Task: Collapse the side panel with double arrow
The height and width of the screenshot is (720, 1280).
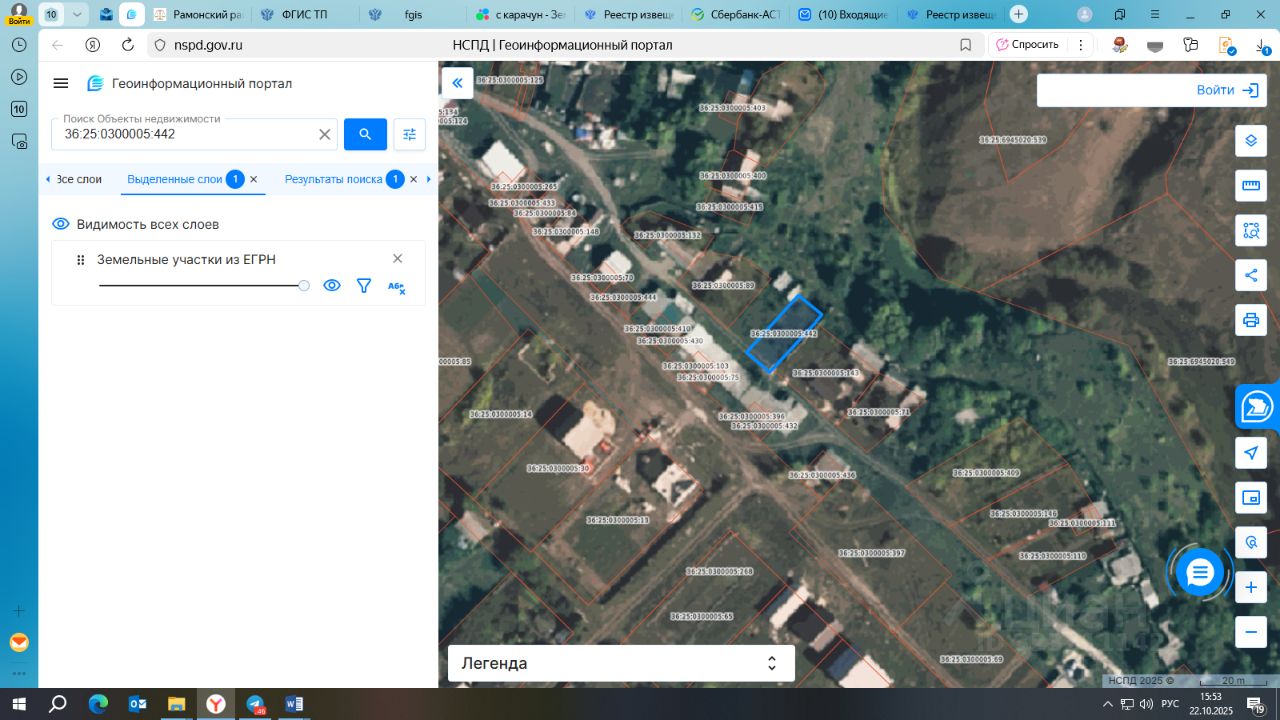Action: (457, 83)
